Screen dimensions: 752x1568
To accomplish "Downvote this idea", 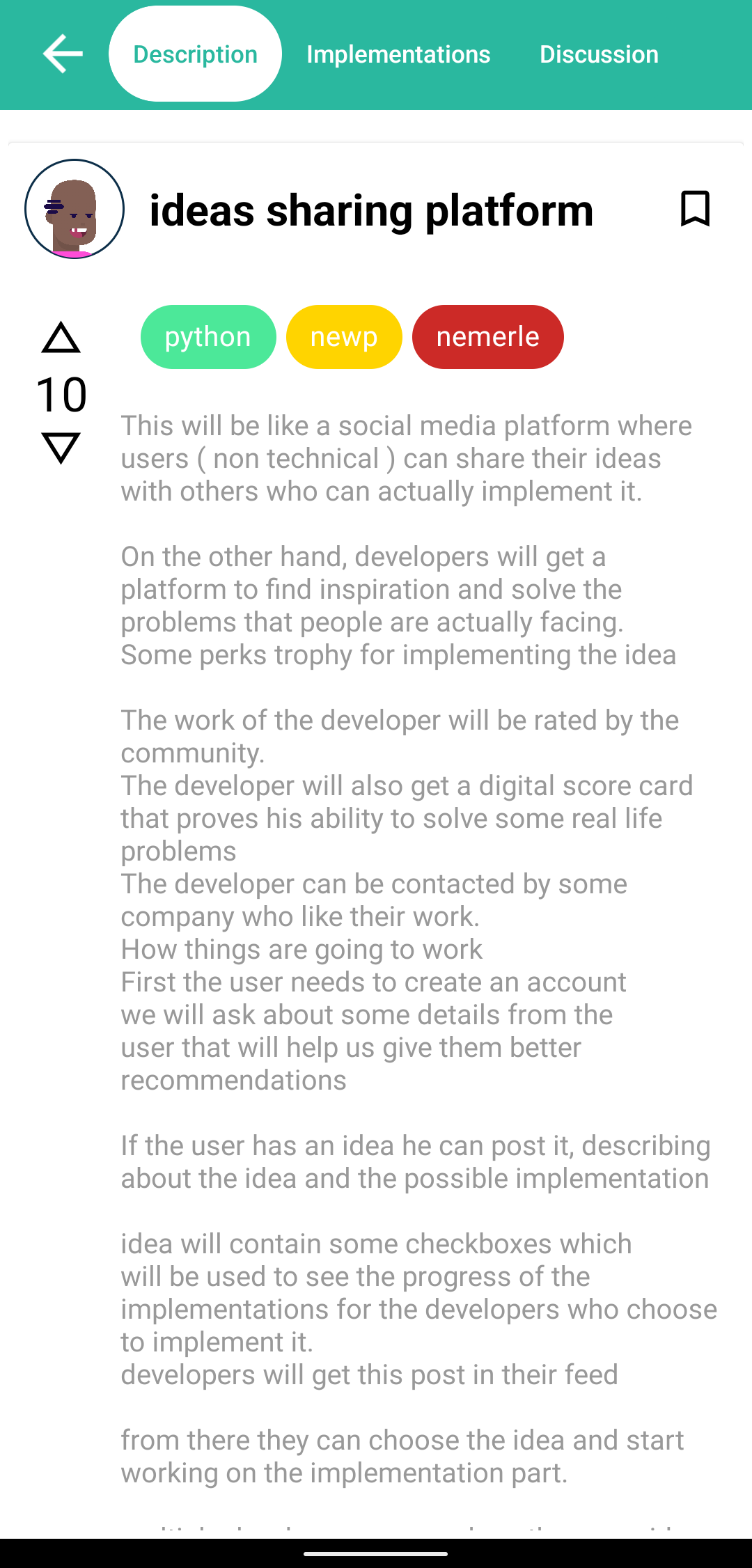I will click(61, 448).
